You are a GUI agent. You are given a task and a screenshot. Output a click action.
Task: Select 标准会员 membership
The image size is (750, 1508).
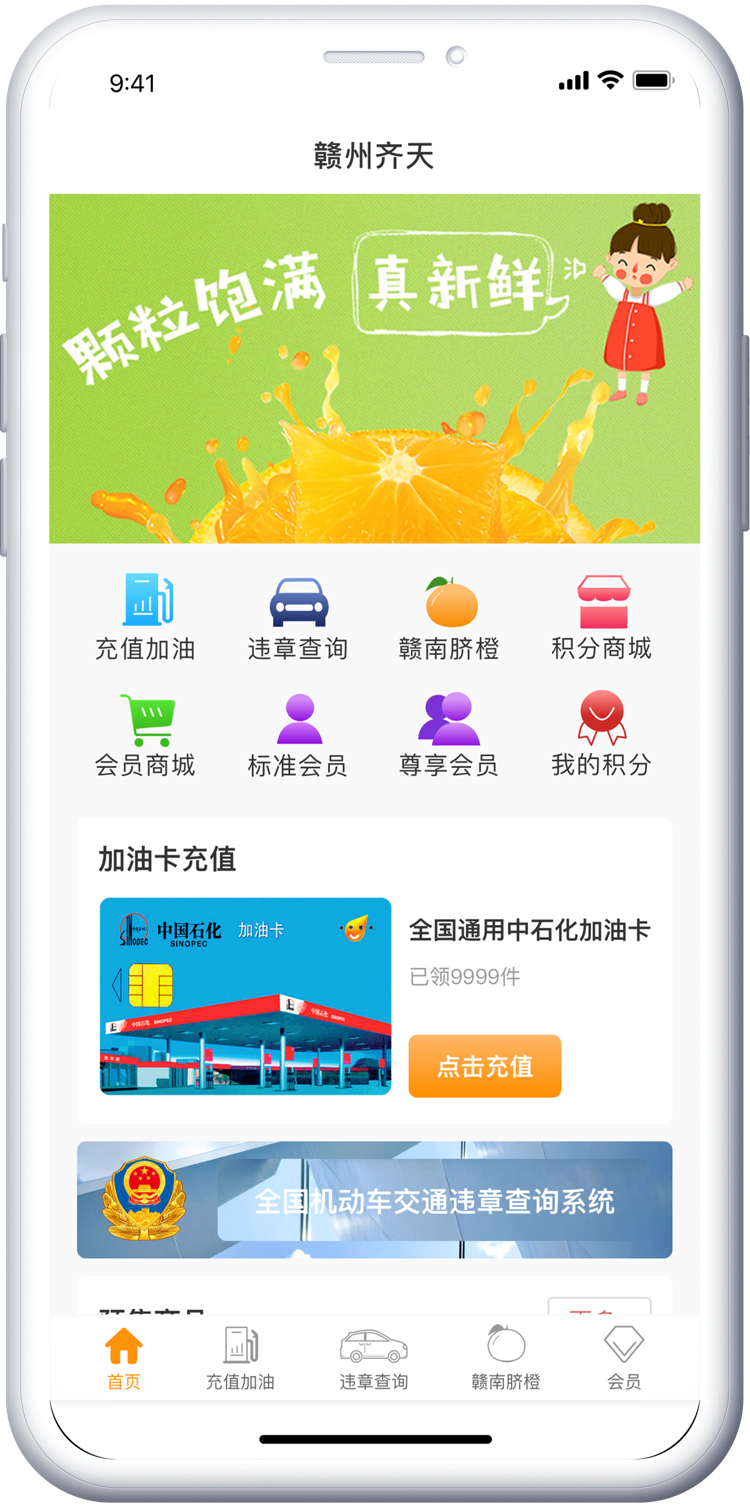(x=298, y=734)
